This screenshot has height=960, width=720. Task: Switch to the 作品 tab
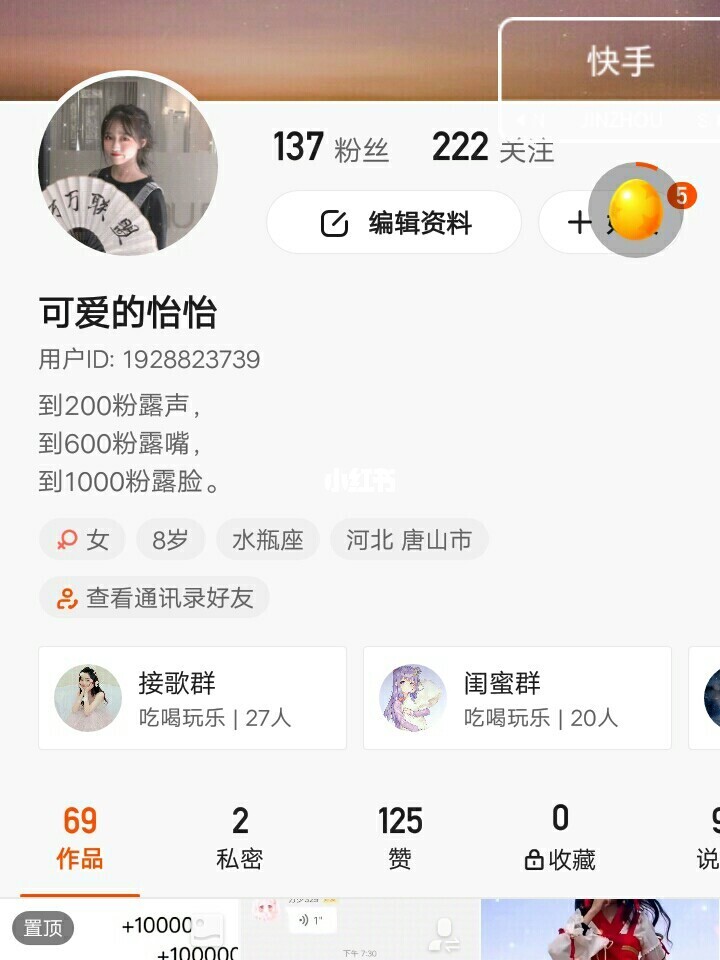(80, 838)
